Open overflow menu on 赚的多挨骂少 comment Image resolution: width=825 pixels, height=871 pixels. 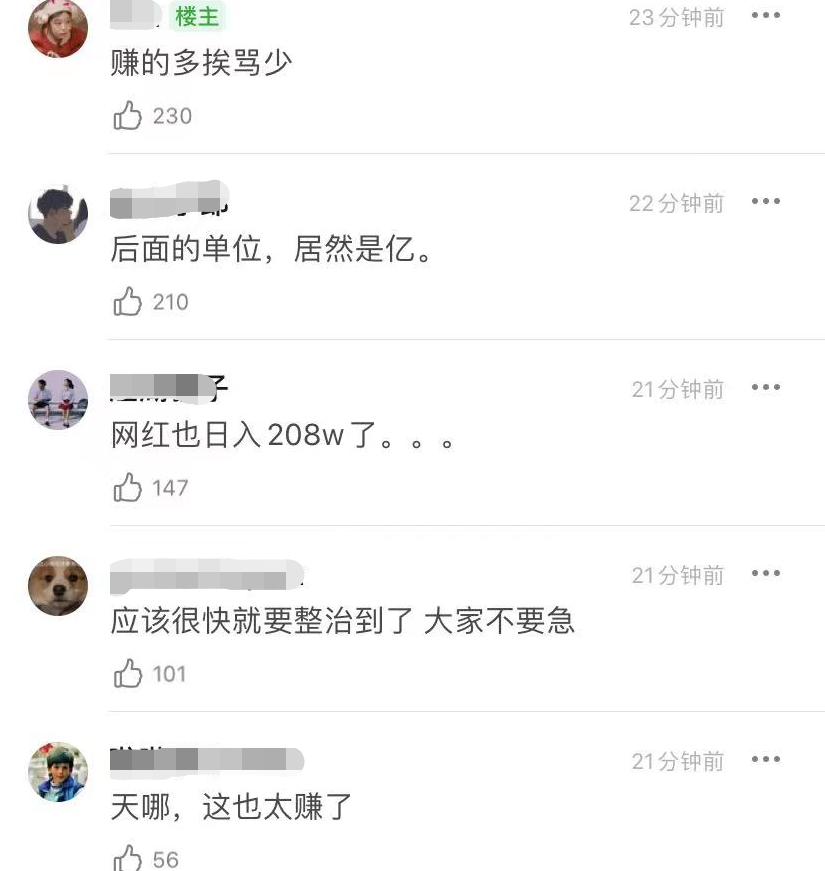click(x=765, y=16)
